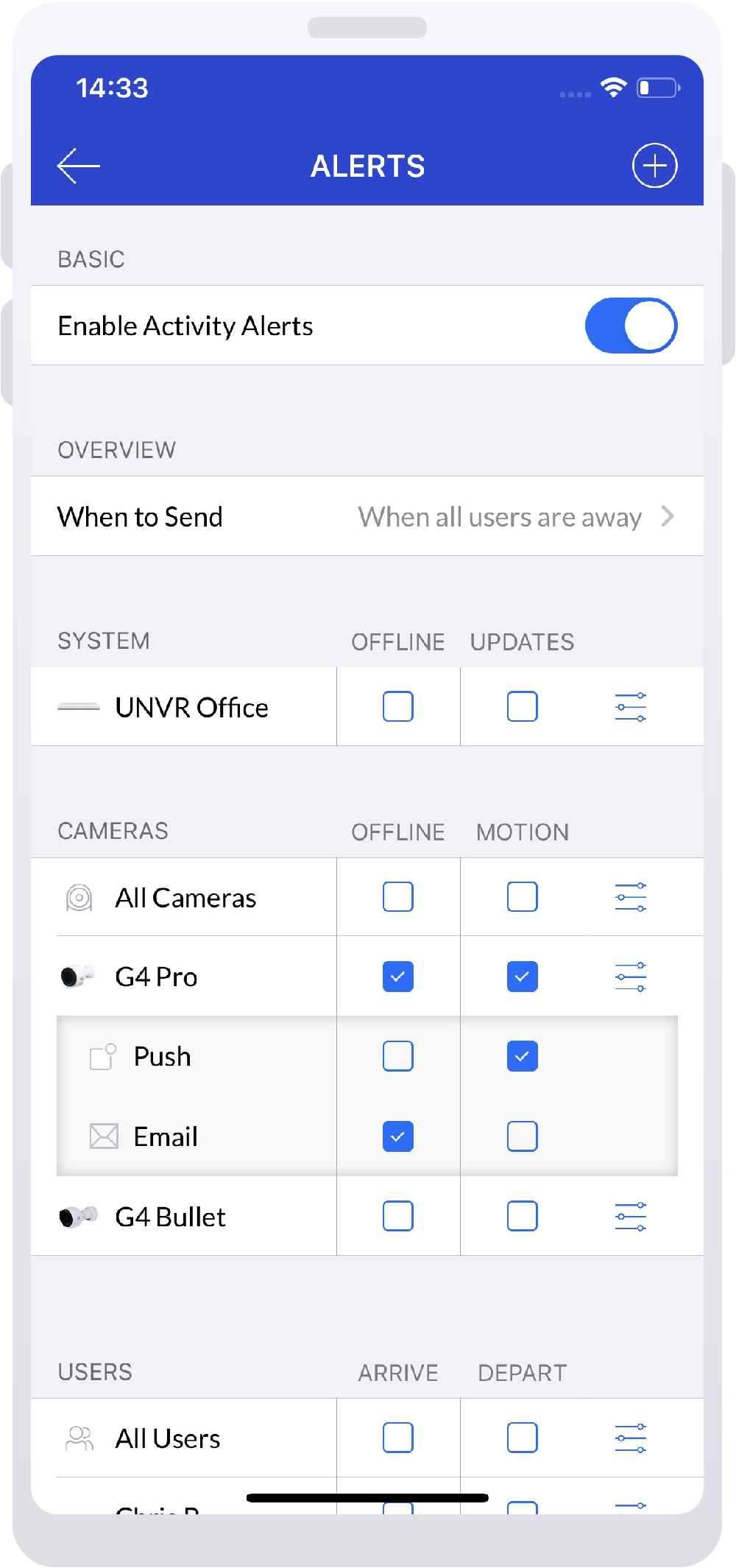Tap the 'When all users are away' link
Viewport: 736px width, 1568px height.
(500, 516)
